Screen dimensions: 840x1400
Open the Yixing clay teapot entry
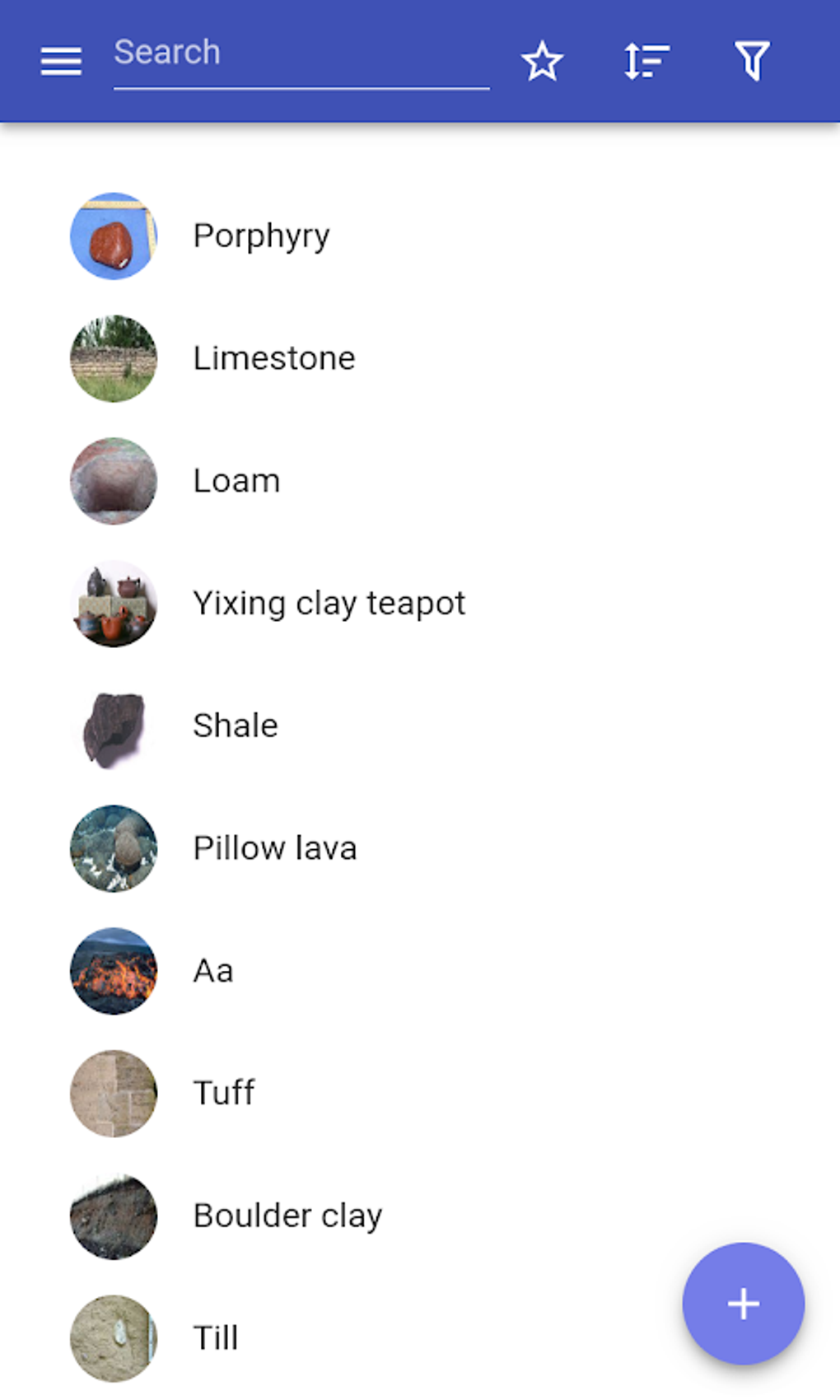(329, 604)
